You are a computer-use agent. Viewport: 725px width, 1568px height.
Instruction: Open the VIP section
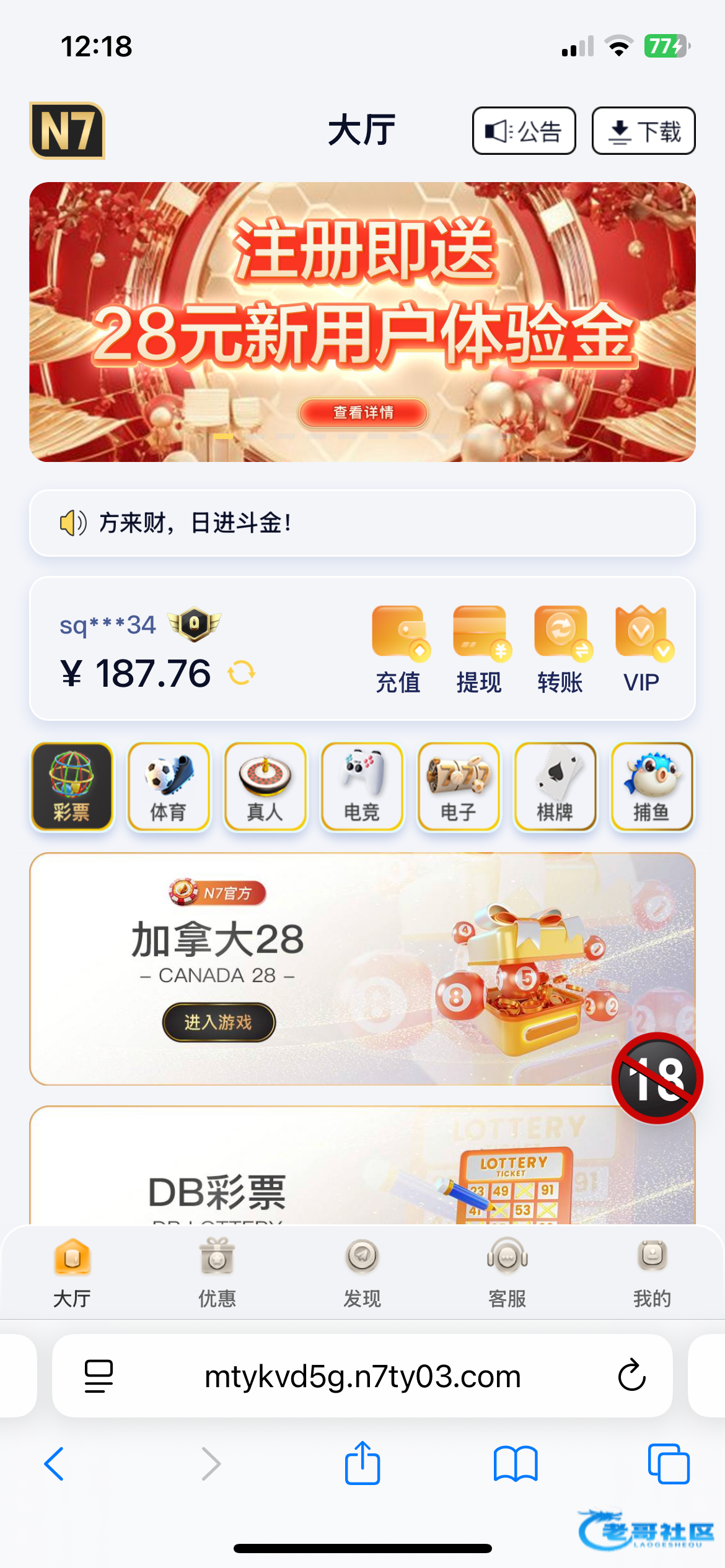pos(641,648)
